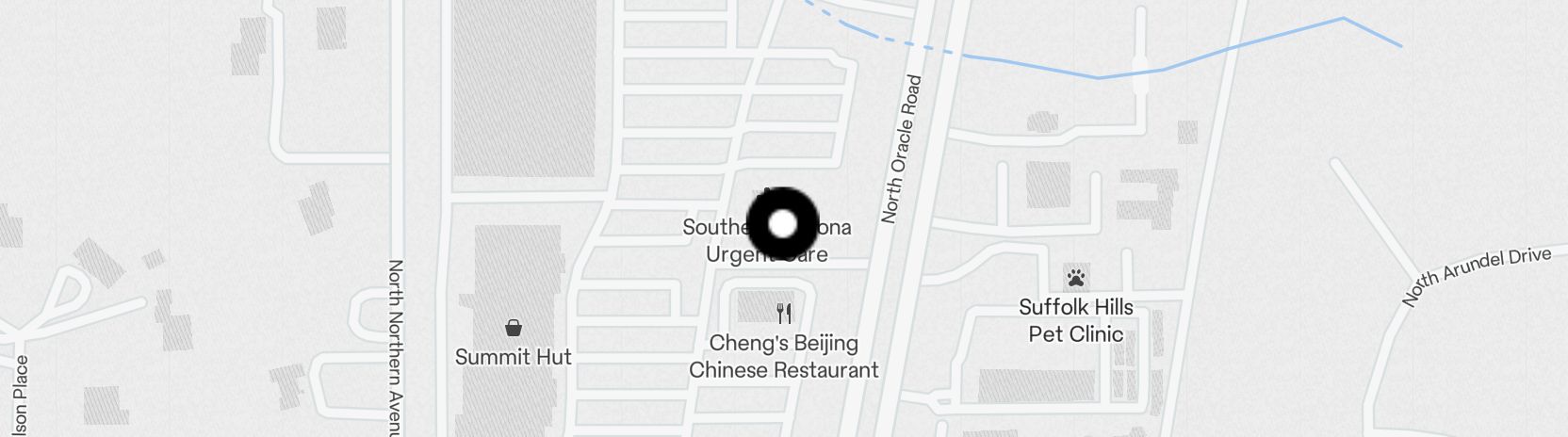
Task: Tap the black location marker pin
Action: [x=783, y=224]
